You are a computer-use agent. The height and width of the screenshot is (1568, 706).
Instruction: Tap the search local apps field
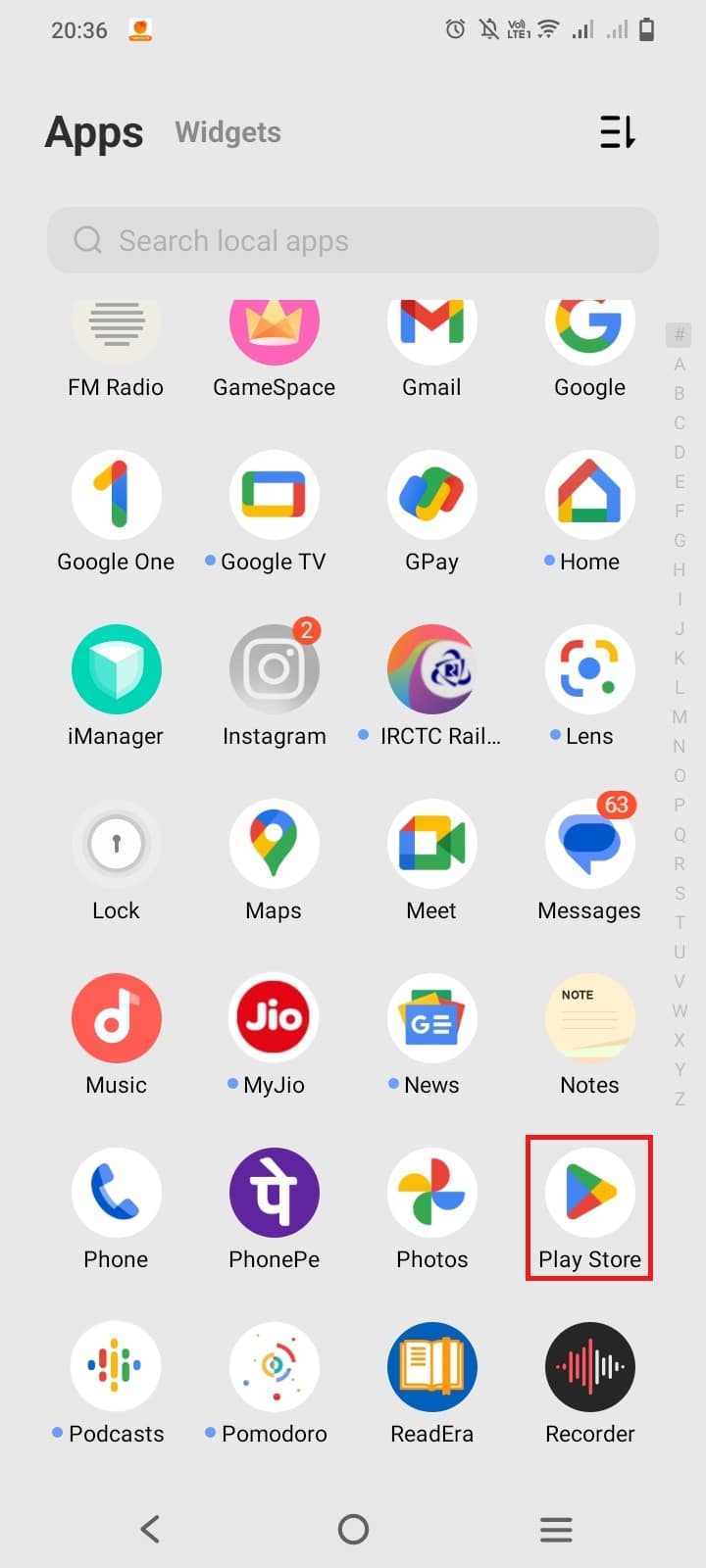pos(353,240)
